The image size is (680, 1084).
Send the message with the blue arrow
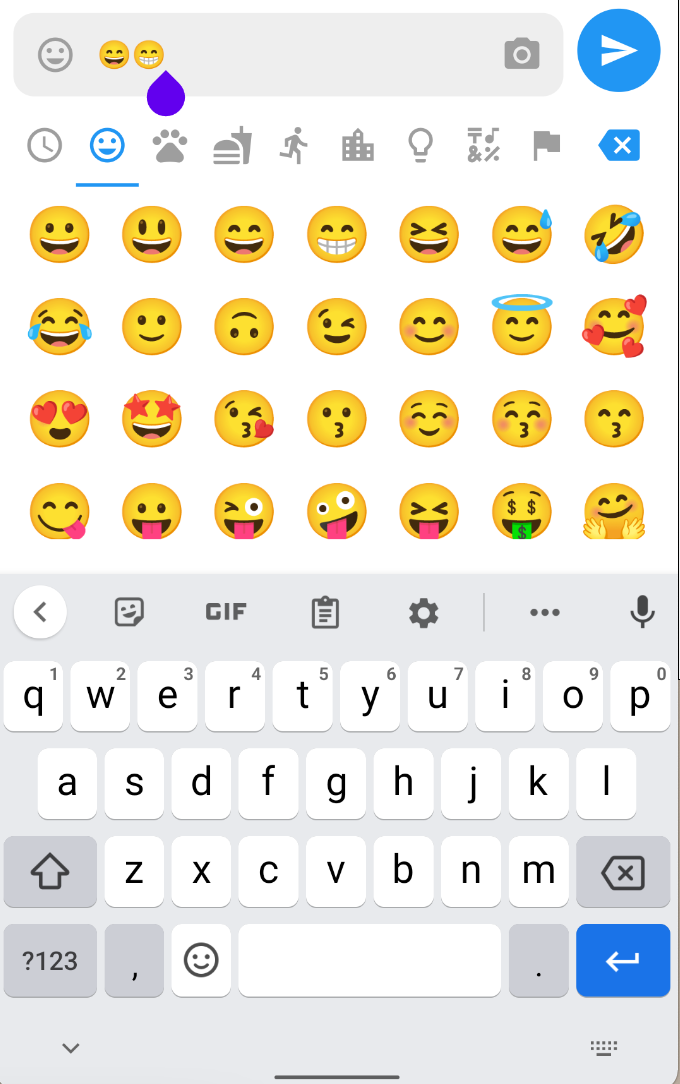(619, 50)
